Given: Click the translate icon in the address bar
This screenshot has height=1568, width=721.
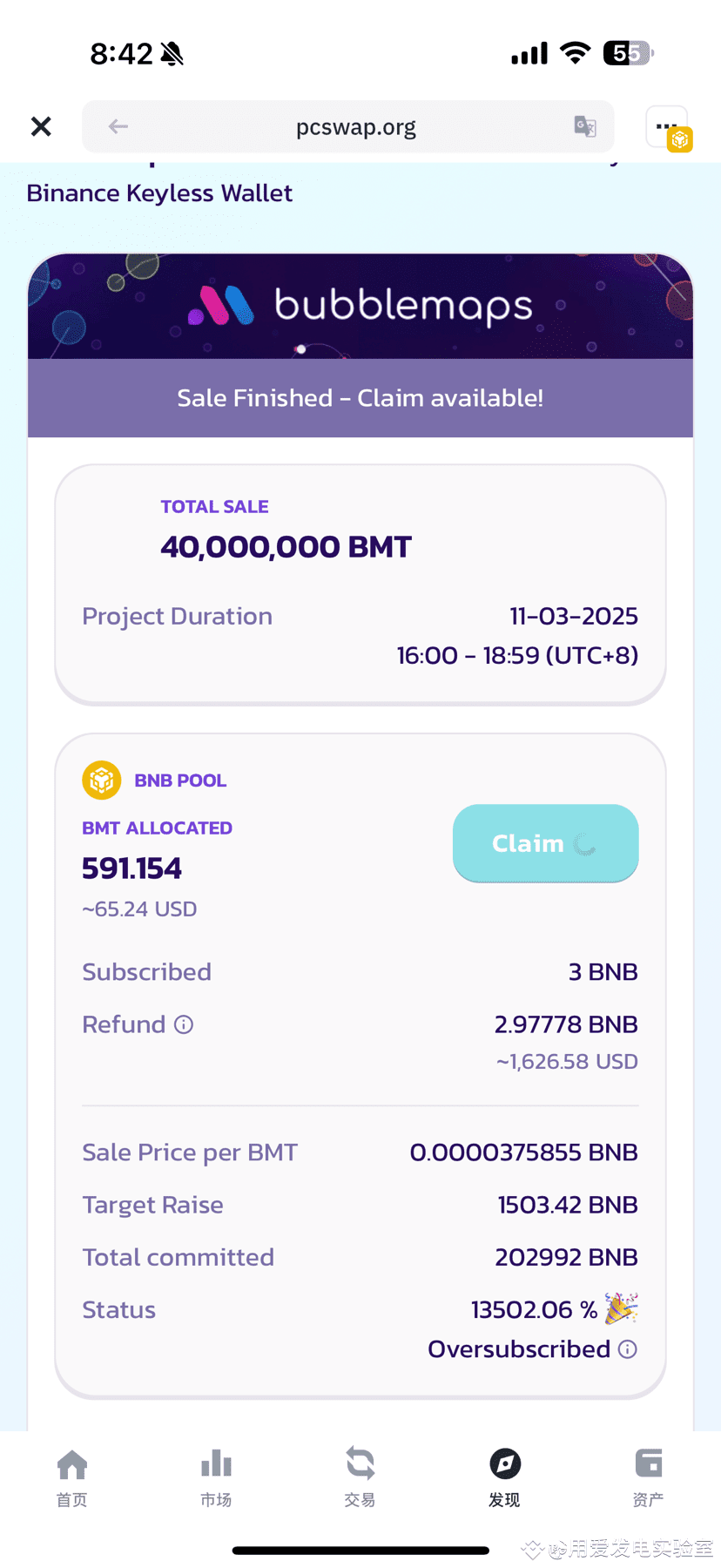Looking at the screenshot, I should tap(584, 126).
